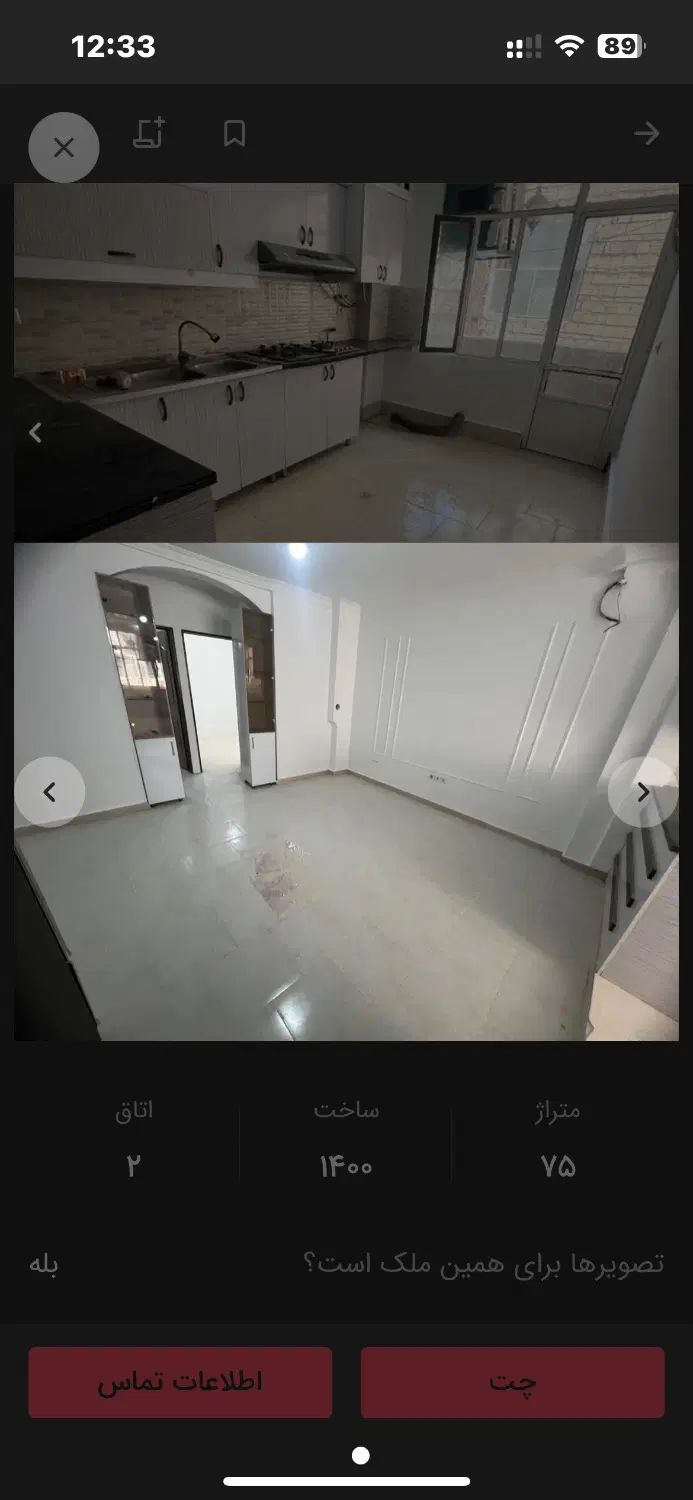
Task: Start a chat with the advertiser (چت)
Action: (512, 1382)
